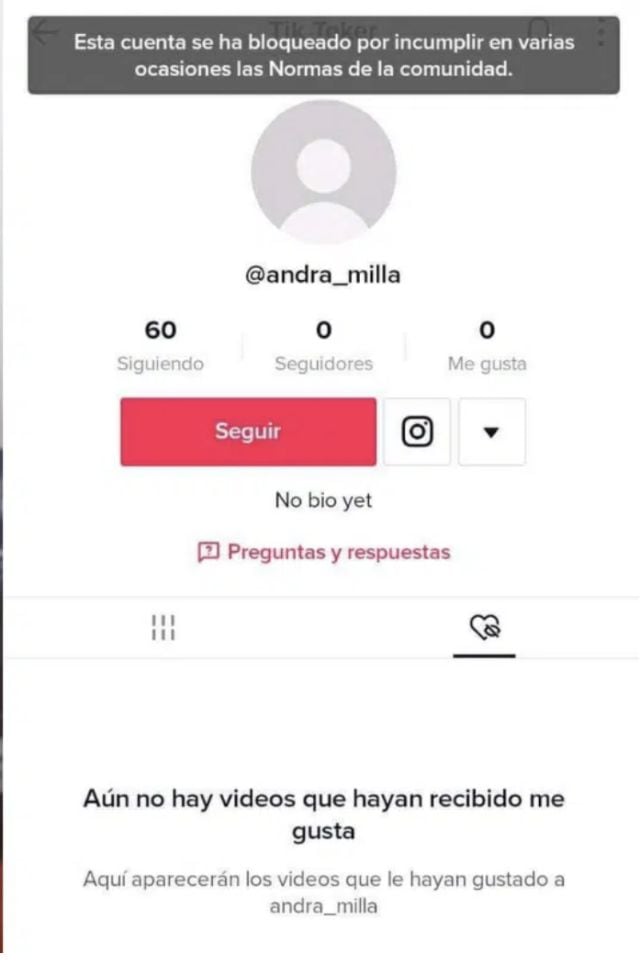View the Siguiendo list

point(160,346)
